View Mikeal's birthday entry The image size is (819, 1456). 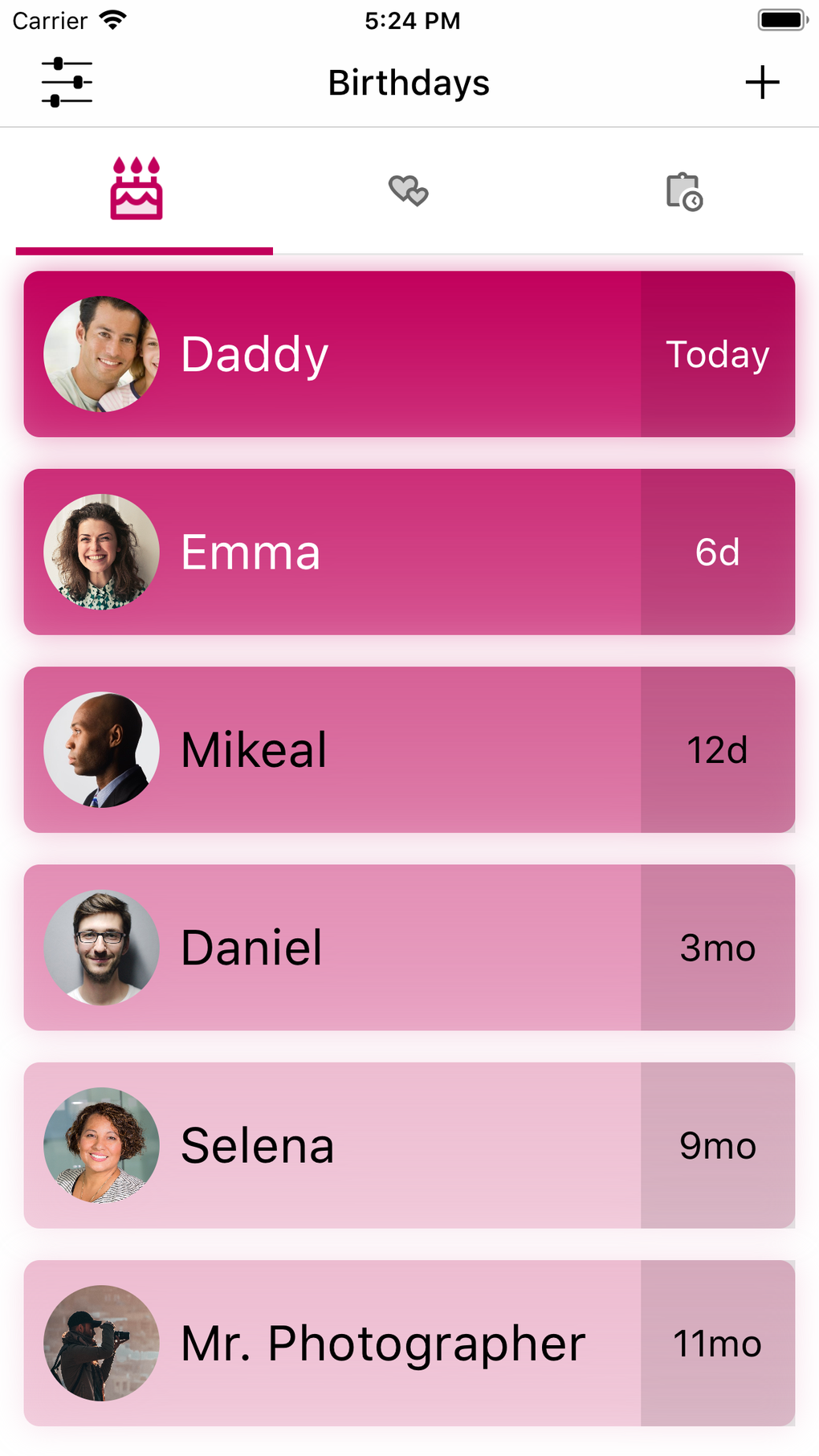click(409, 749)
